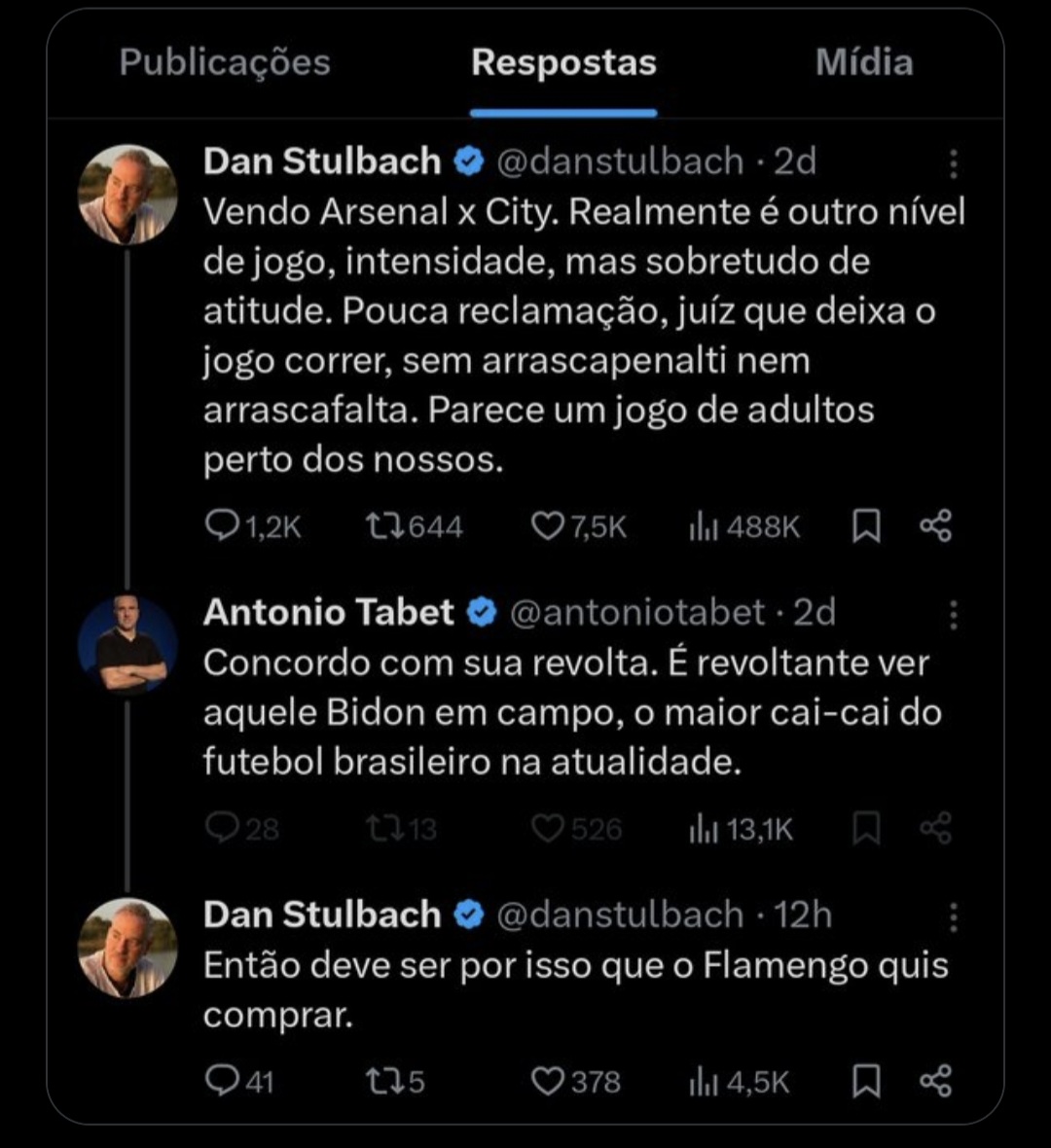Like Dan Stulbach's Flamengo reply
The width and height of the screenshot is (1051, 1148).
click(x=547, y=1081)
